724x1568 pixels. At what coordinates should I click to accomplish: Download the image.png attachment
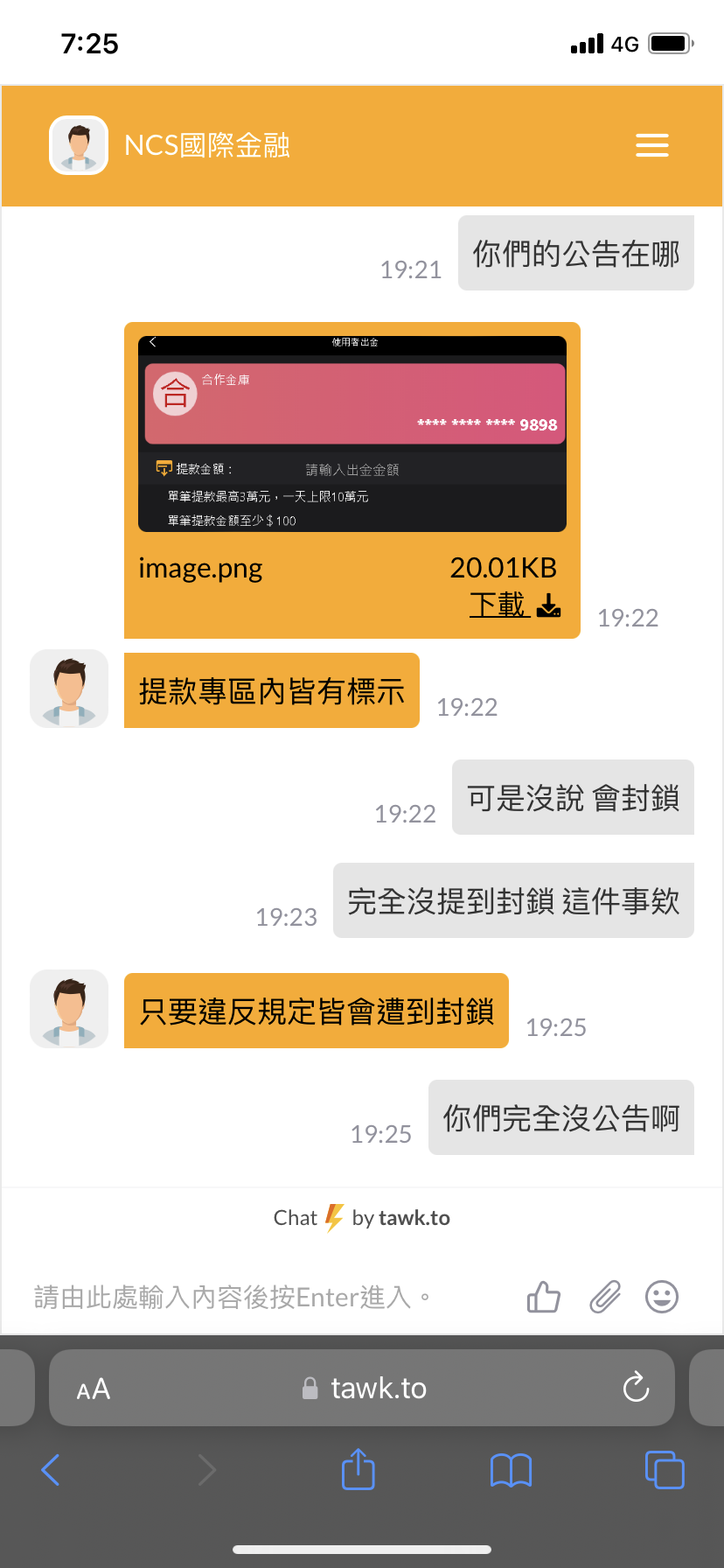(x=514, y=605)
